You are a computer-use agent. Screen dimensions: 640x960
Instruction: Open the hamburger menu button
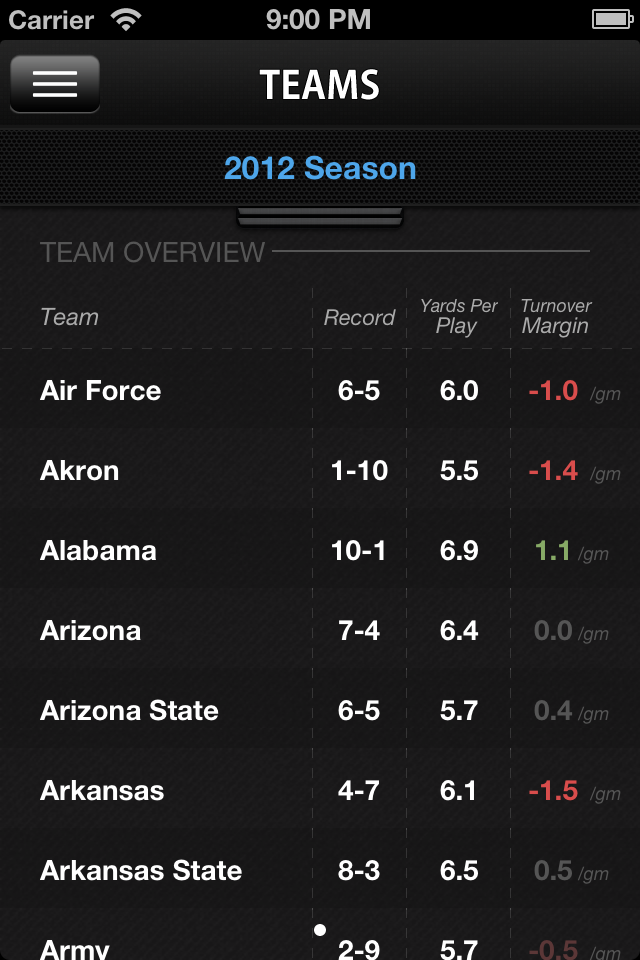click(x=55, y=84)
